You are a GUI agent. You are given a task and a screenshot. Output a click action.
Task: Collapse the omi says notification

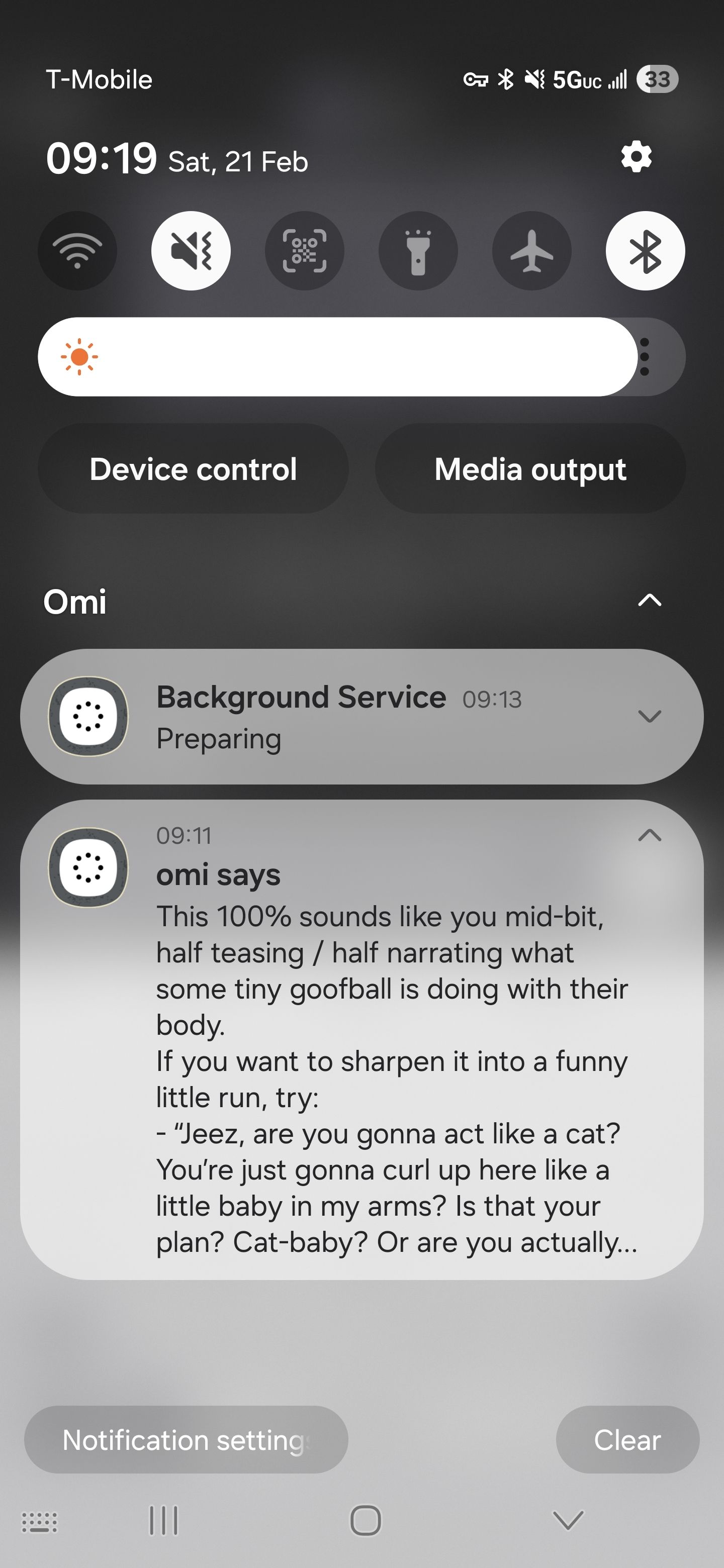pyautogui.click(x=650, y=835)
